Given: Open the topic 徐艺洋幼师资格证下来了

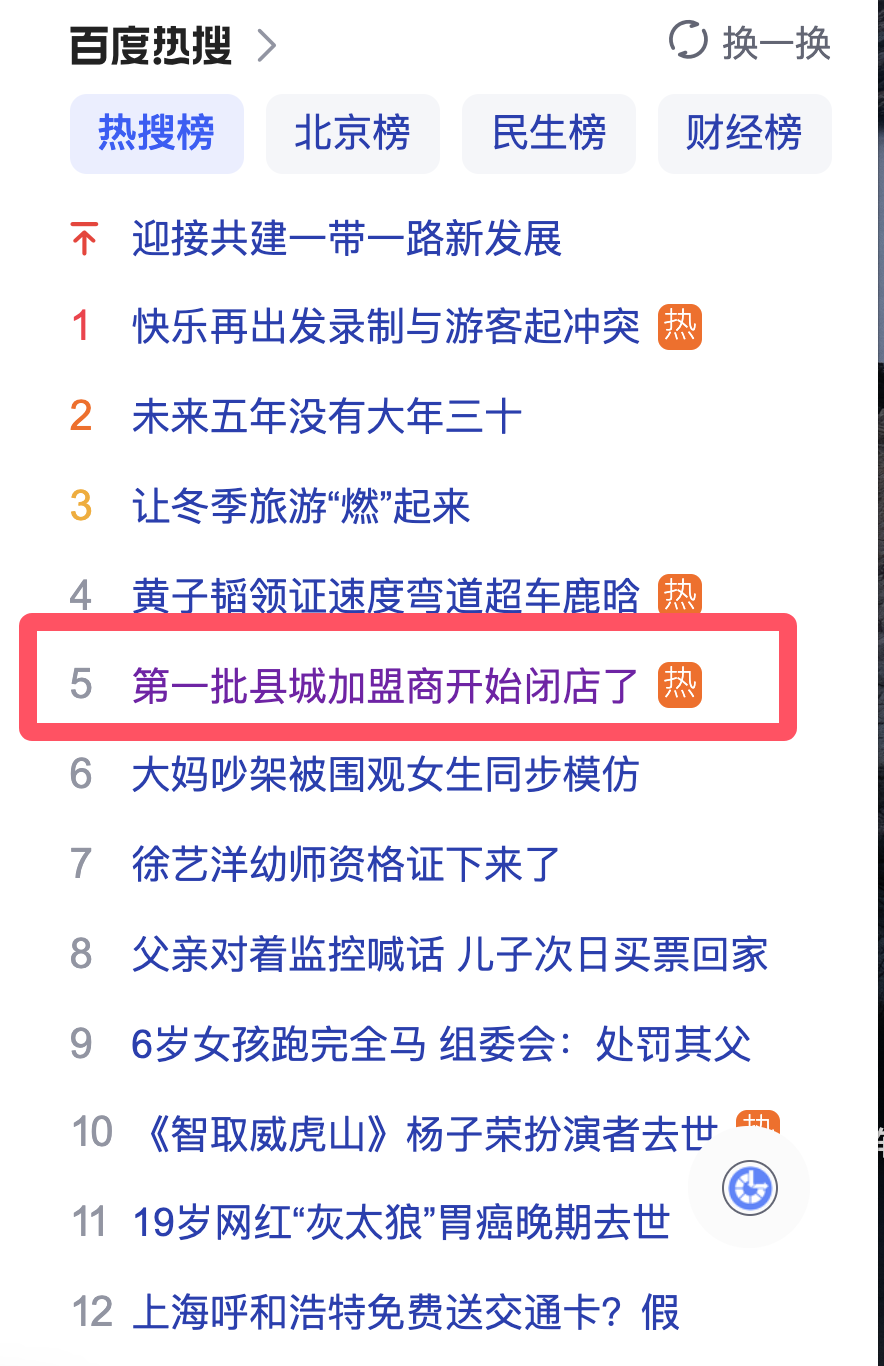Looking at the screenshot, I should pos(347,864).
